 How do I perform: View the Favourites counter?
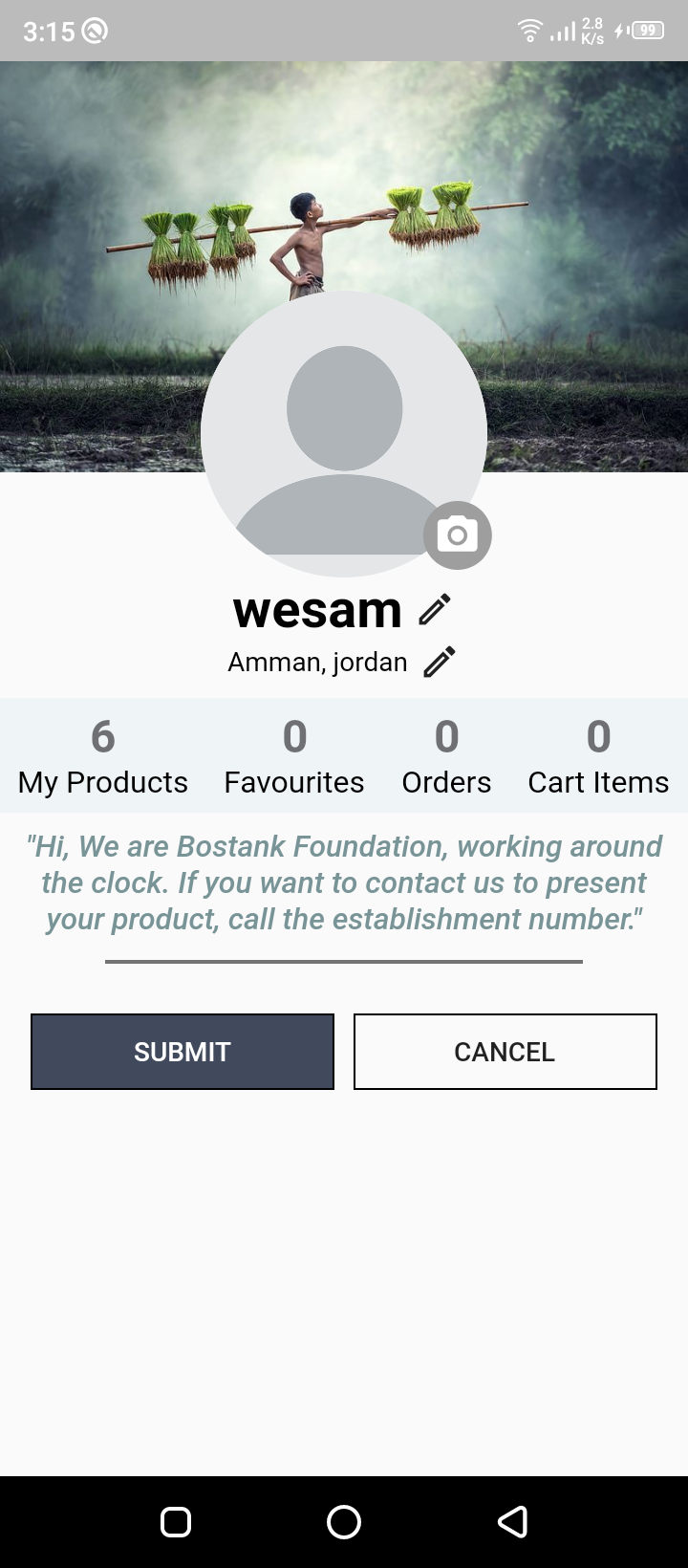click(293, 755)
